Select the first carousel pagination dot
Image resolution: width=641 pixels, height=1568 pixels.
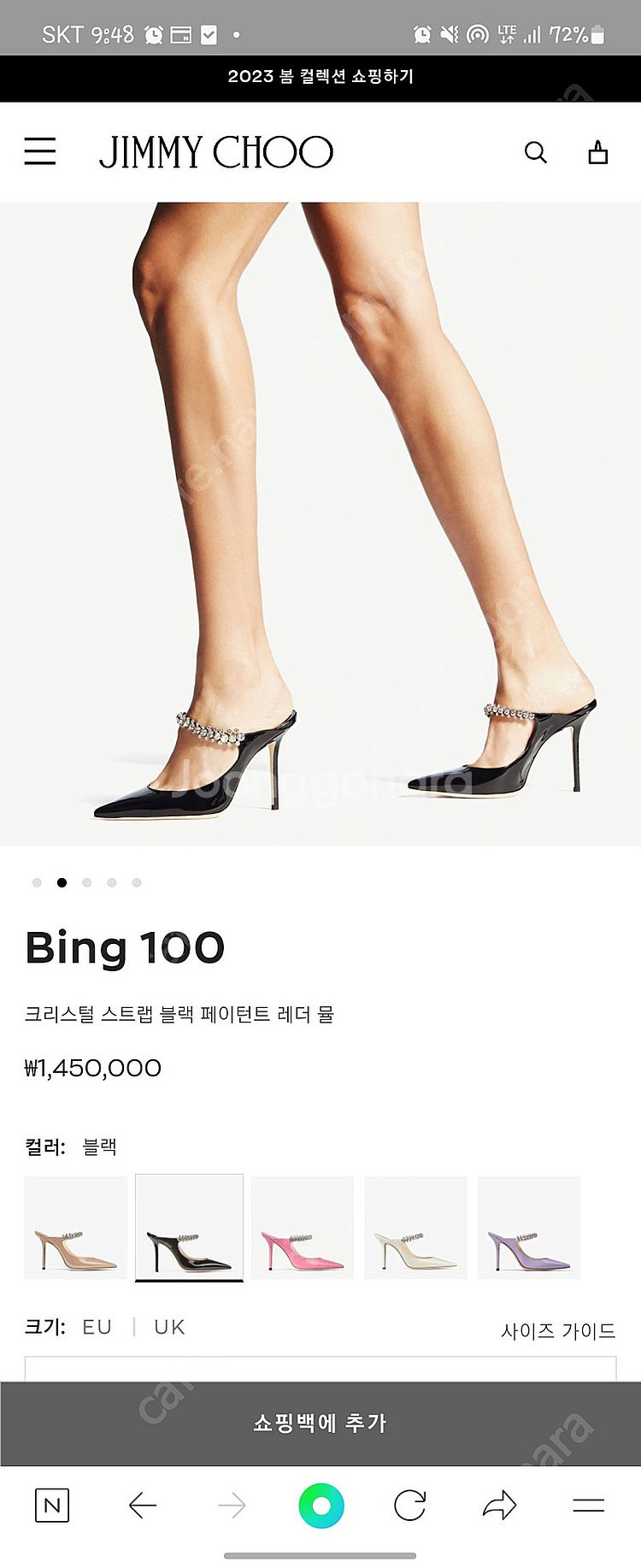[37, 882]
